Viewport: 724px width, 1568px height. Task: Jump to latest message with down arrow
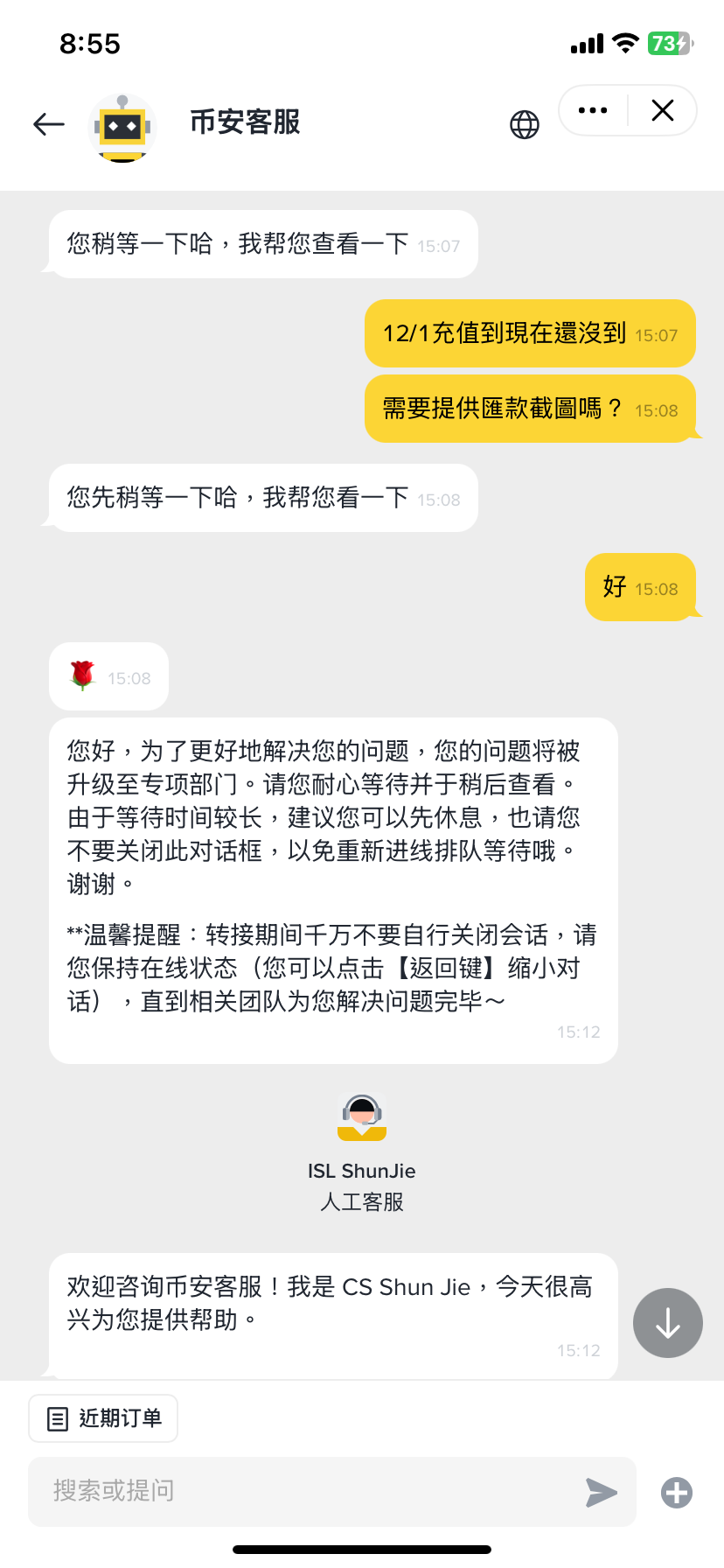tap(668, 1323)
